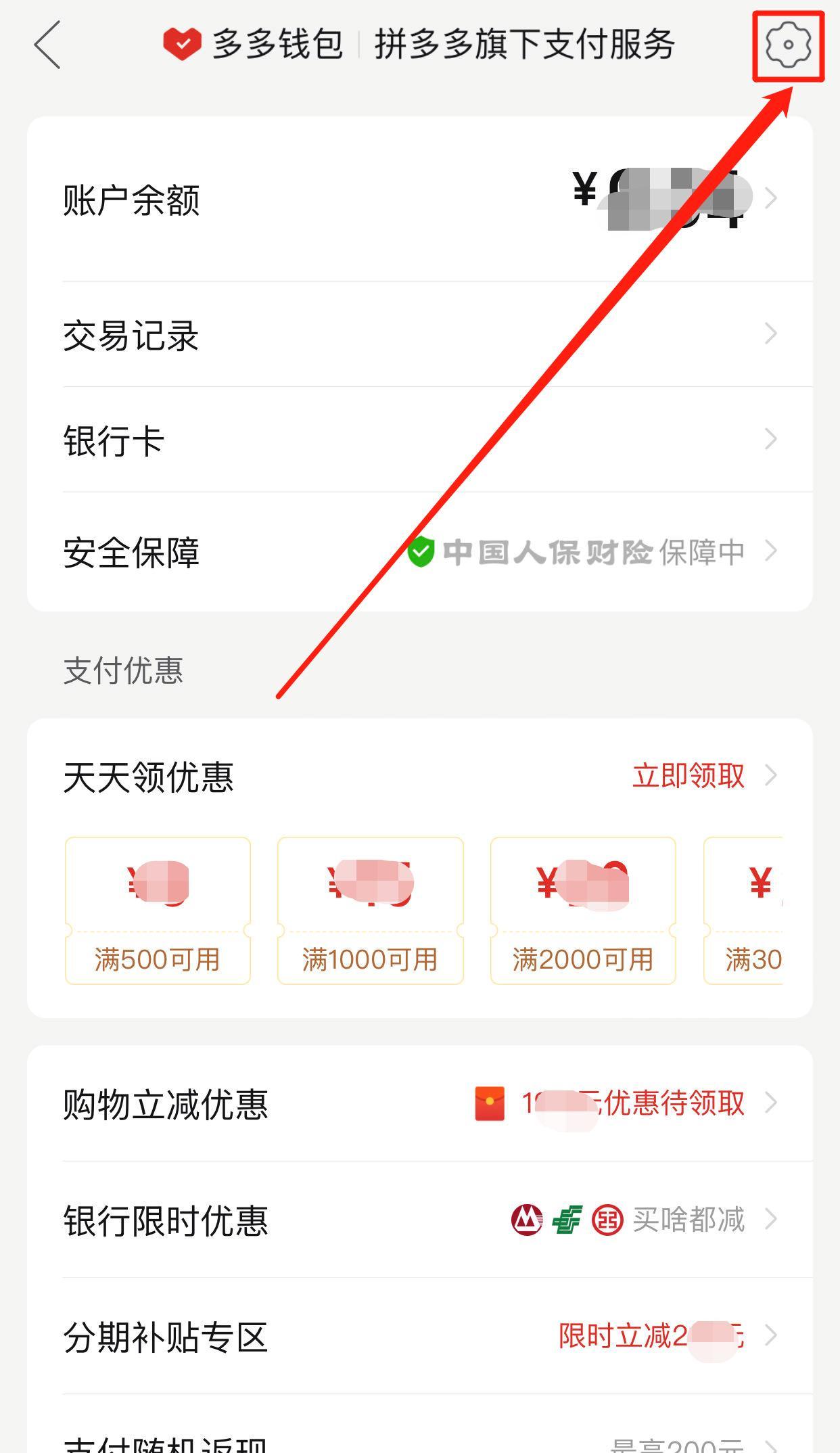Image resolution: width=840 pixels, height=1453 pixels.
Task: View 交易记录 transaction history
Action: click(419, 335)
